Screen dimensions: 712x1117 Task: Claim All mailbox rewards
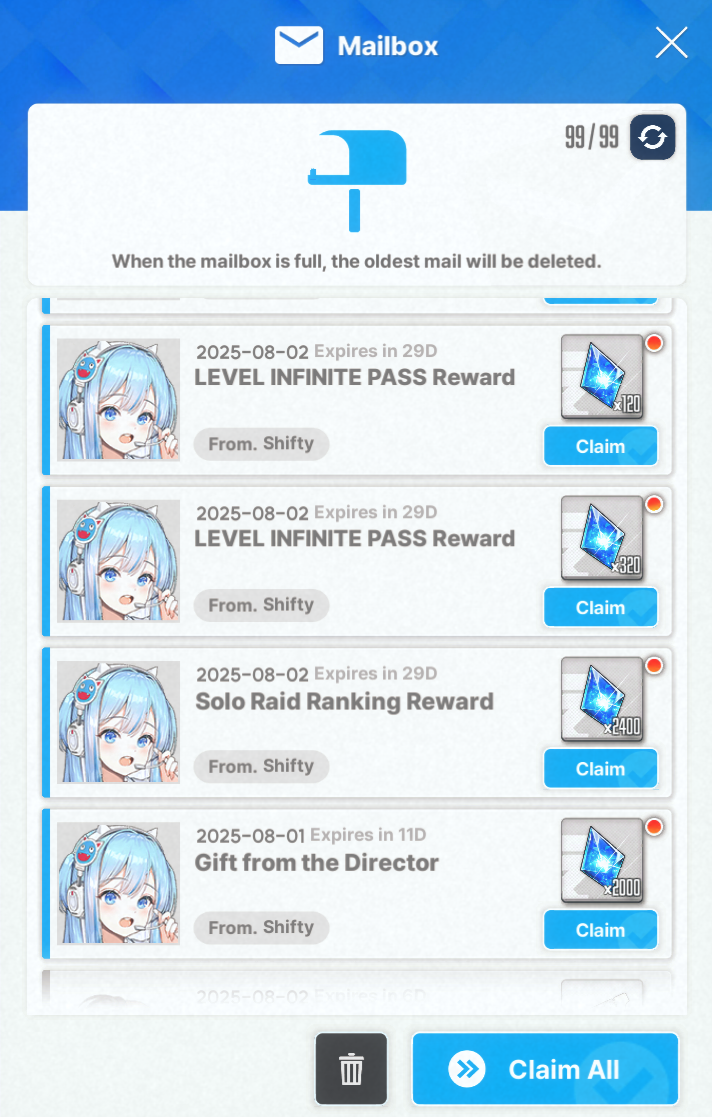click(545, 1069)
